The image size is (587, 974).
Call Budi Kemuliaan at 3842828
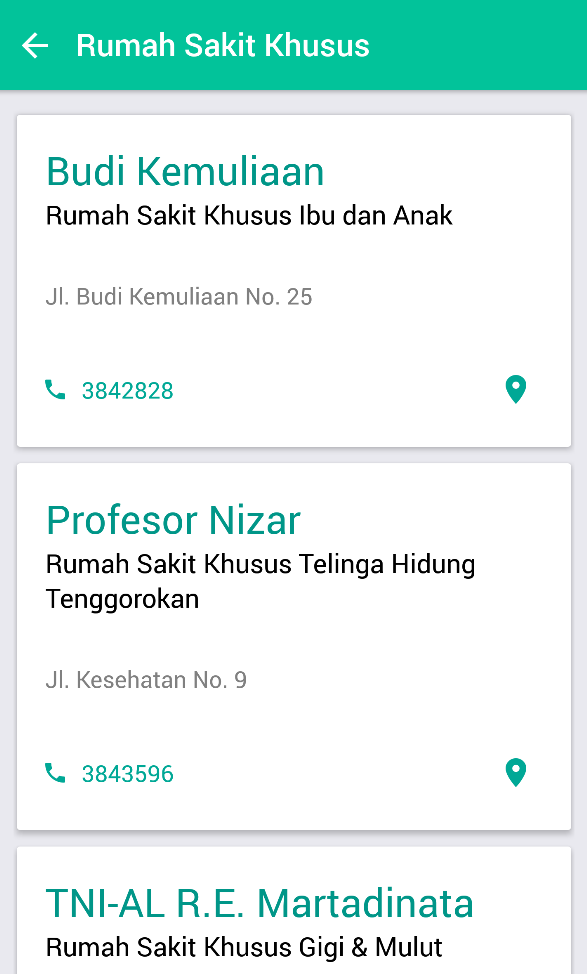[x=109, y=391]
